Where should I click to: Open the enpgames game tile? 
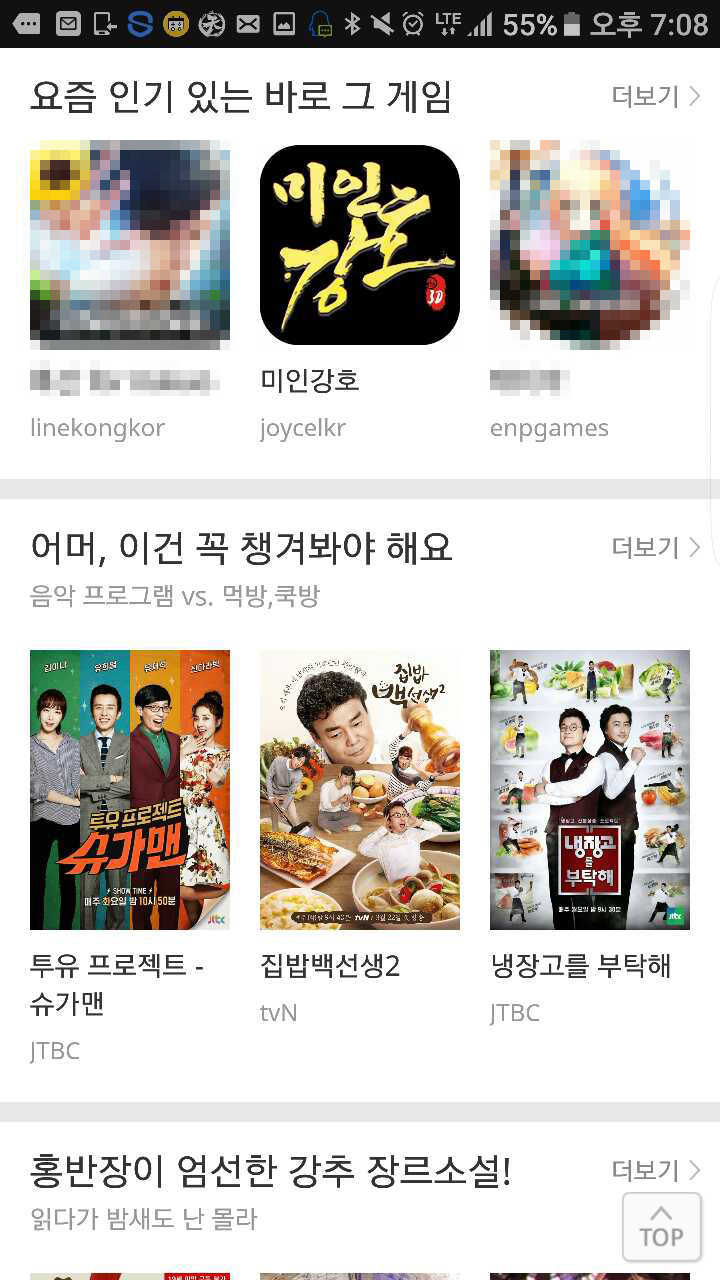click(589, 245)
